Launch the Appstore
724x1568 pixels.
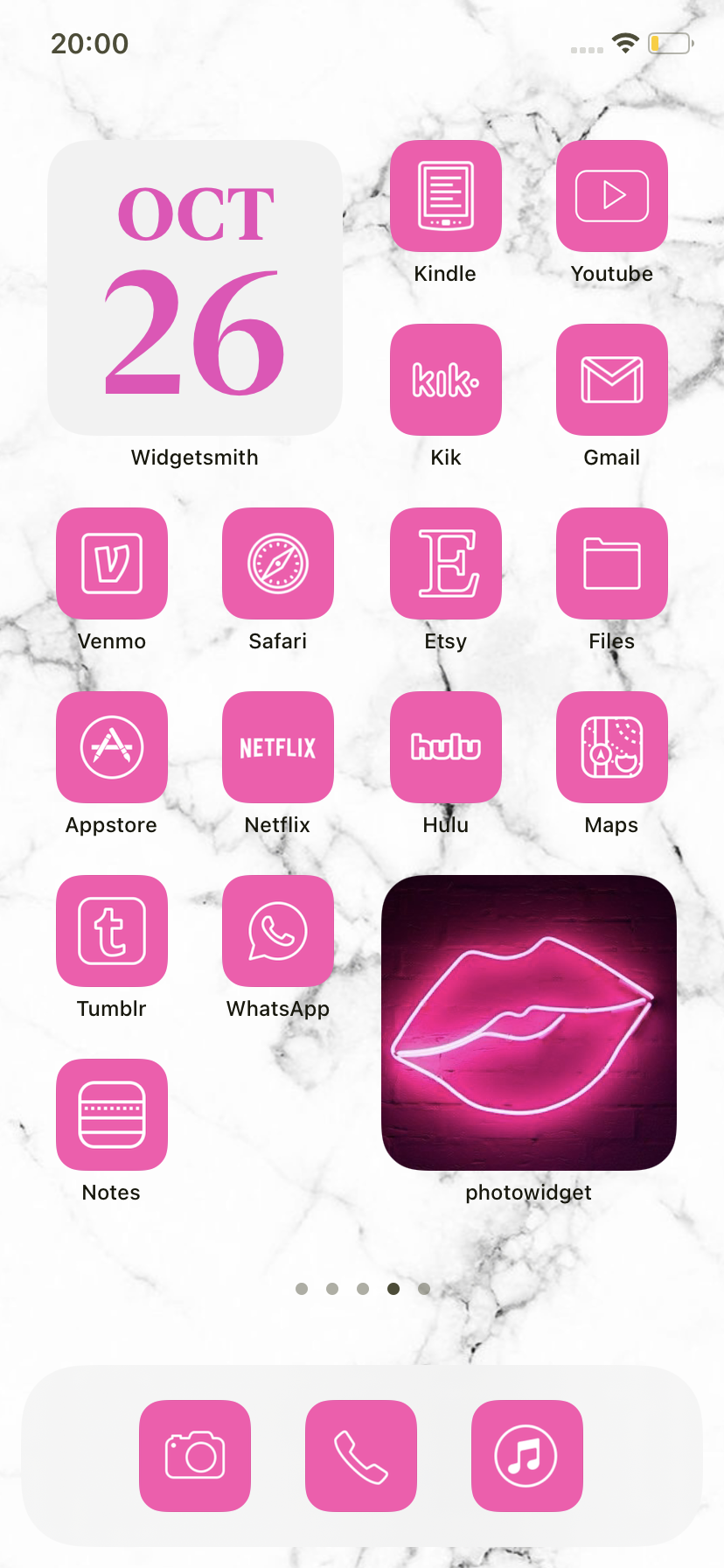pos(112,747)
